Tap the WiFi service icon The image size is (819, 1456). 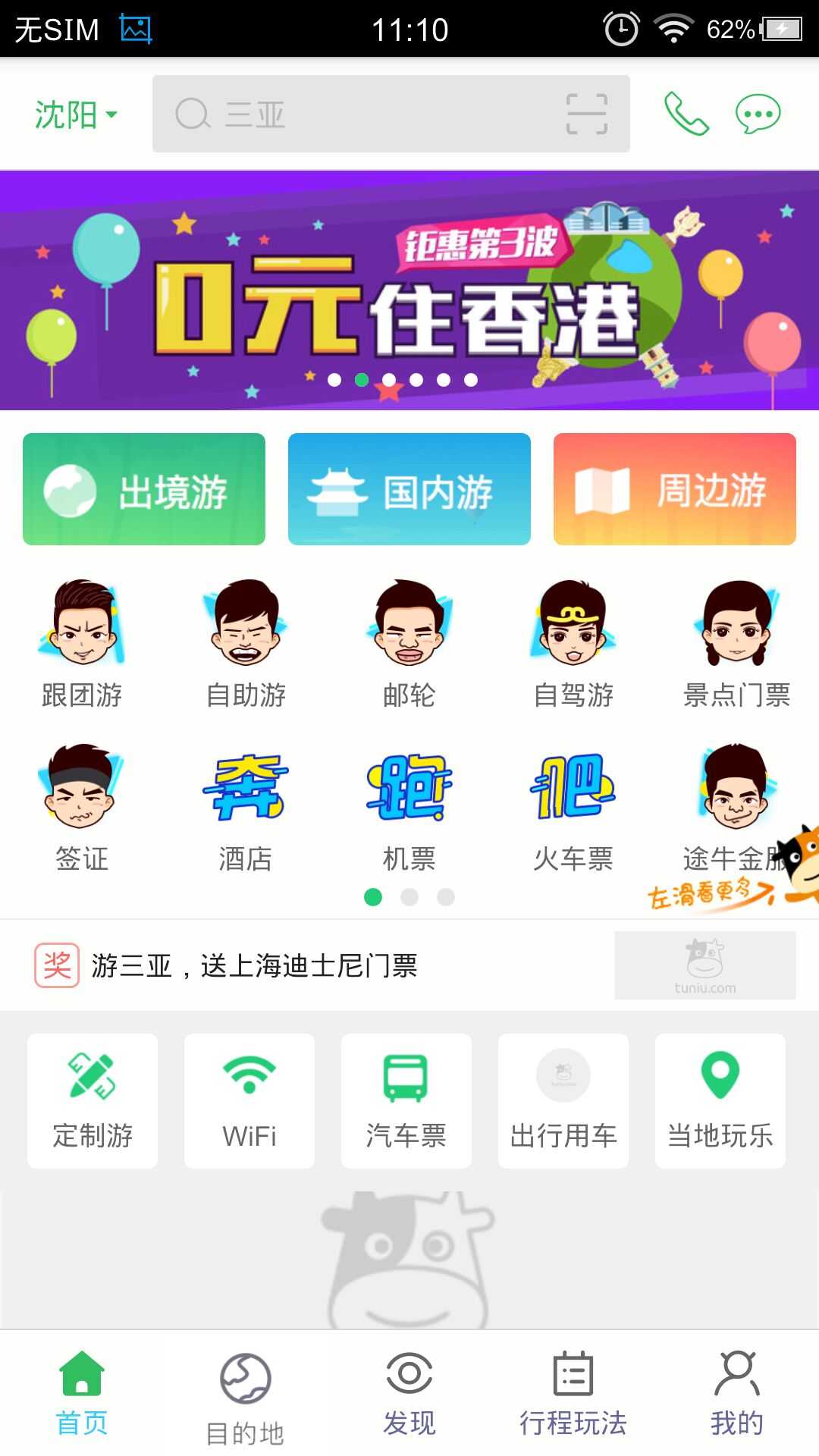click(249, 1100)
